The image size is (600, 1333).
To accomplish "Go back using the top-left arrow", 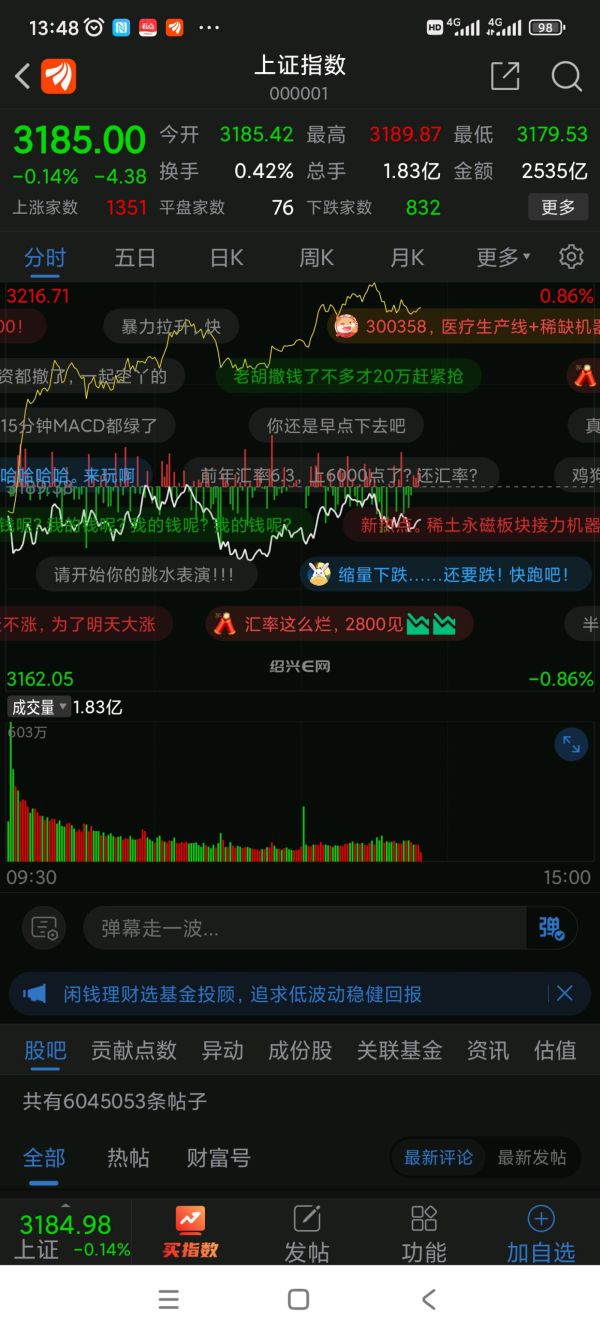I will 23,76.
